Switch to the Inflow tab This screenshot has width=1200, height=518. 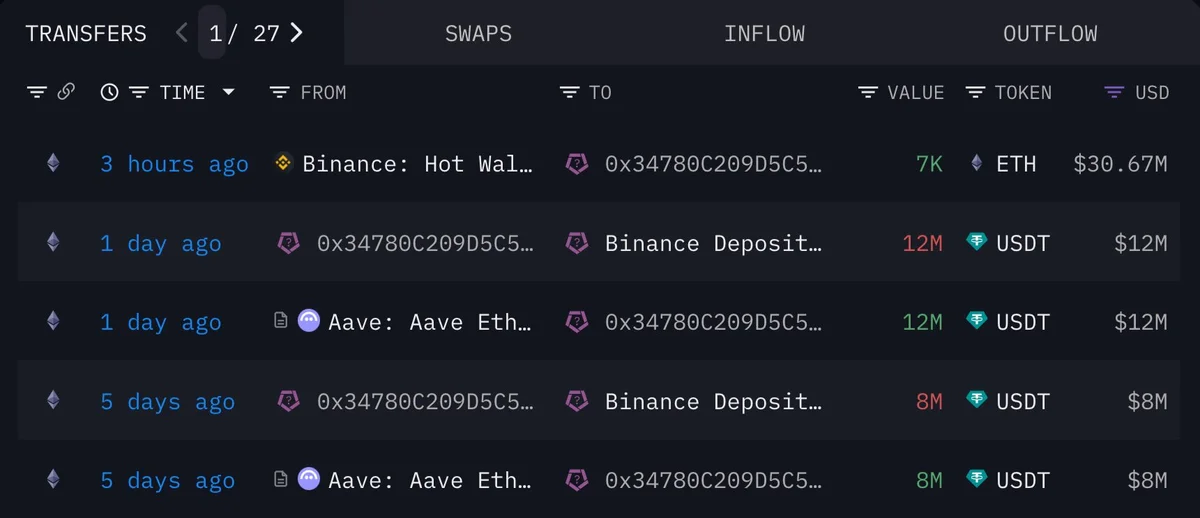[x=764, y=33]
